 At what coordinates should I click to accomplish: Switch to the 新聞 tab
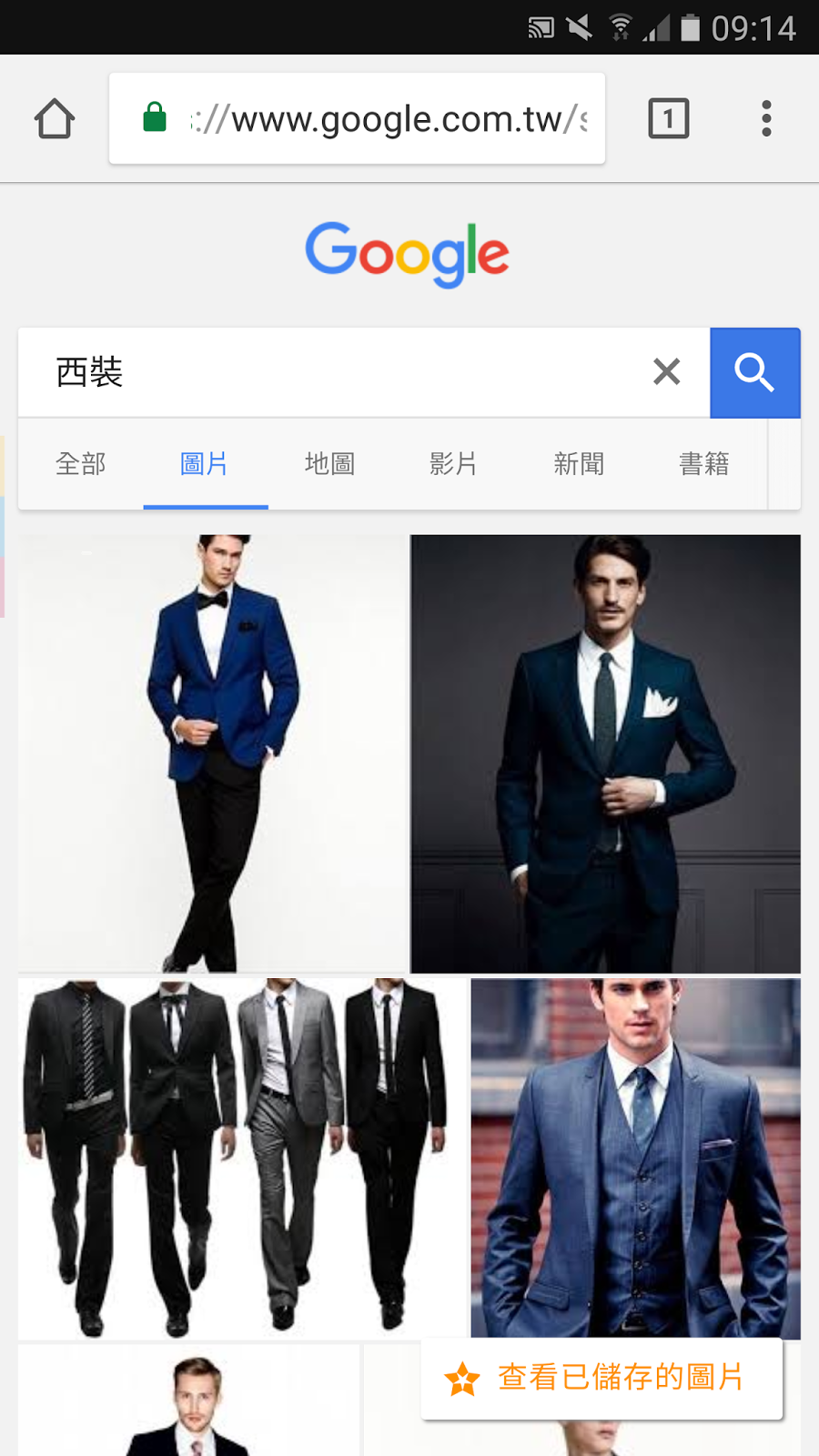[579, 464]
